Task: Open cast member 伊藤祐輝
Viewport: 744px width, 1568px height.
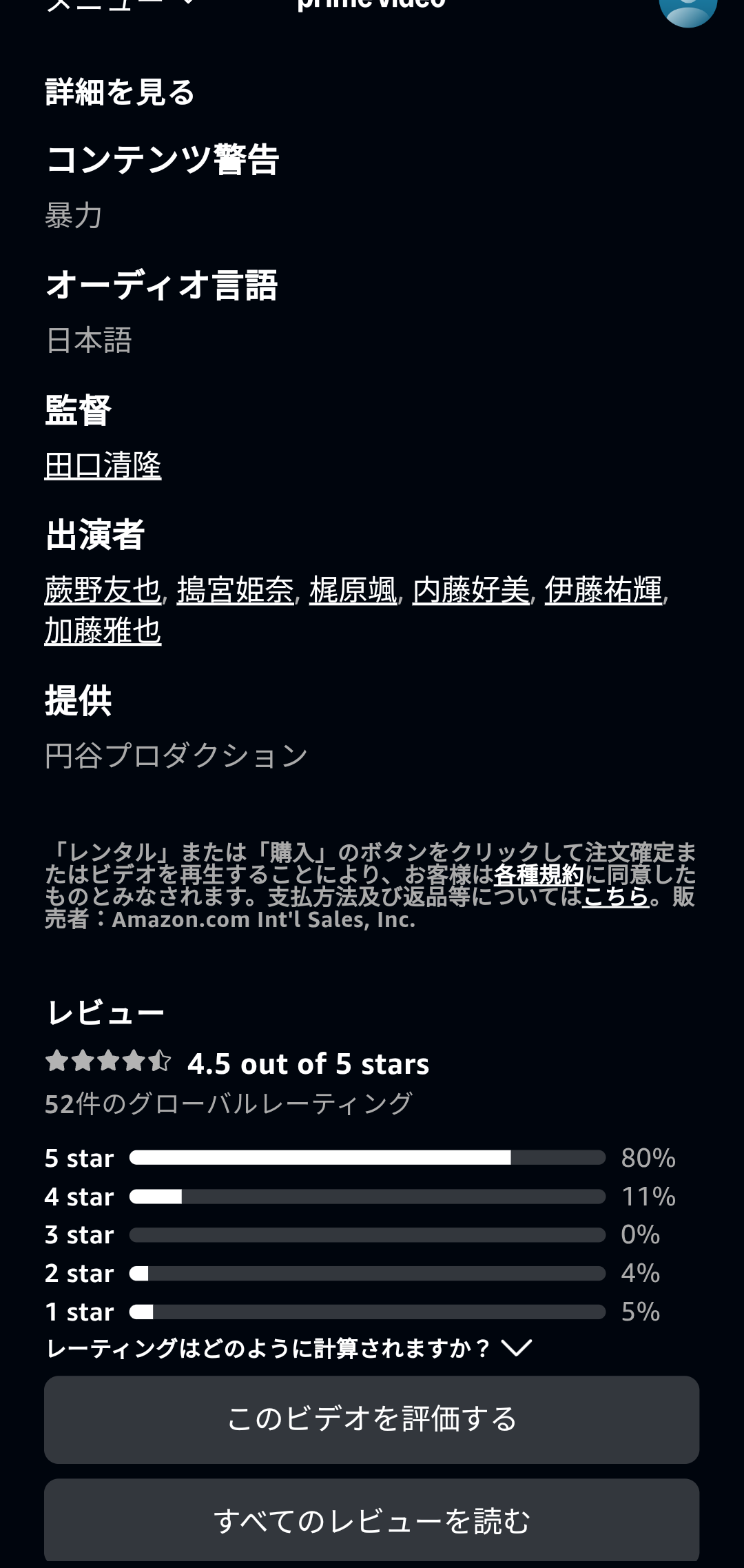Action: tap(603, 591)
